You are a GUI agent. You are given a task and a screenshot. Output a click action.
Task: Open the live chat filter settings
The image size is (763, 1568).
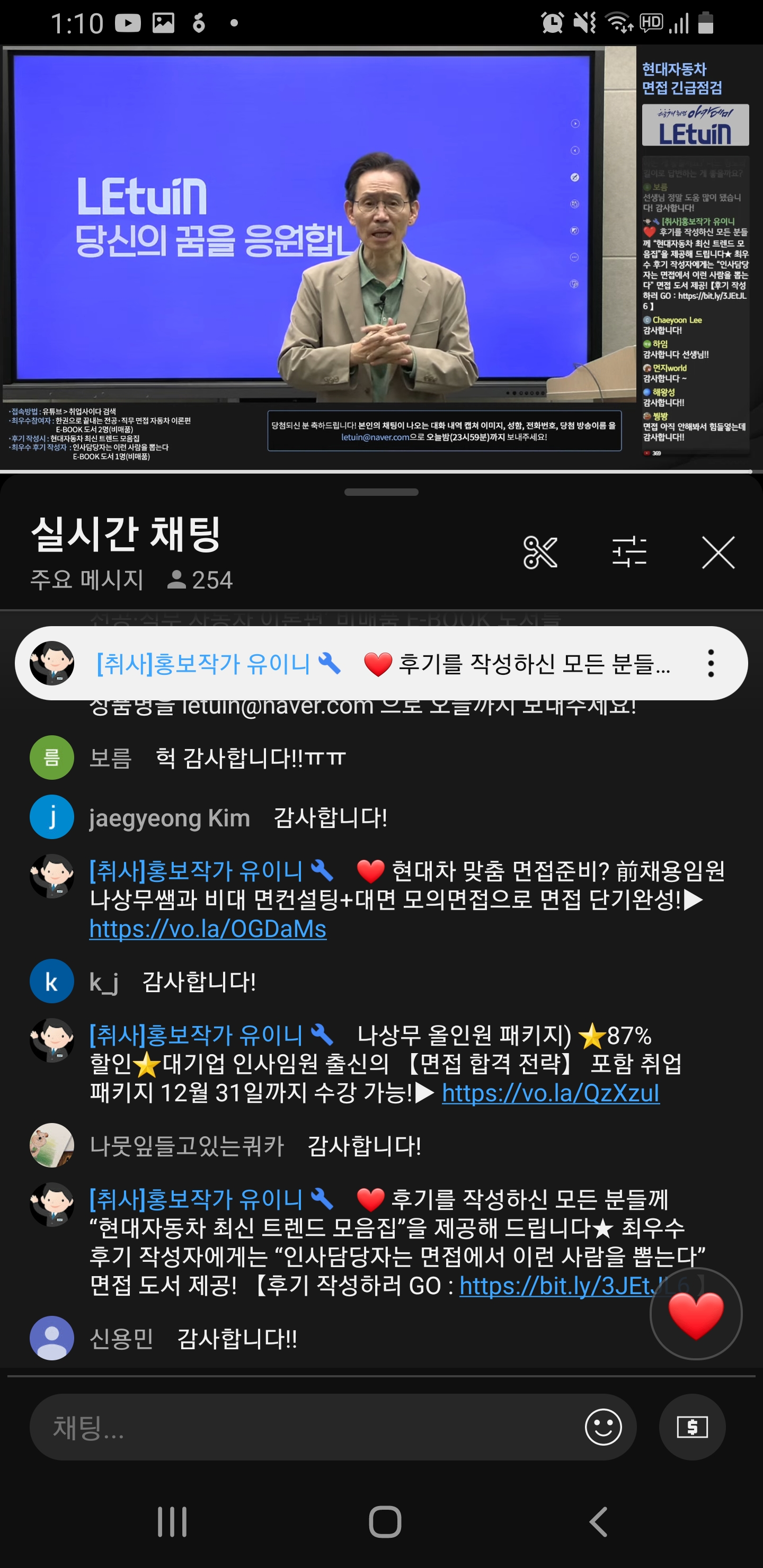pyautogui.click(x=629, y=553)
